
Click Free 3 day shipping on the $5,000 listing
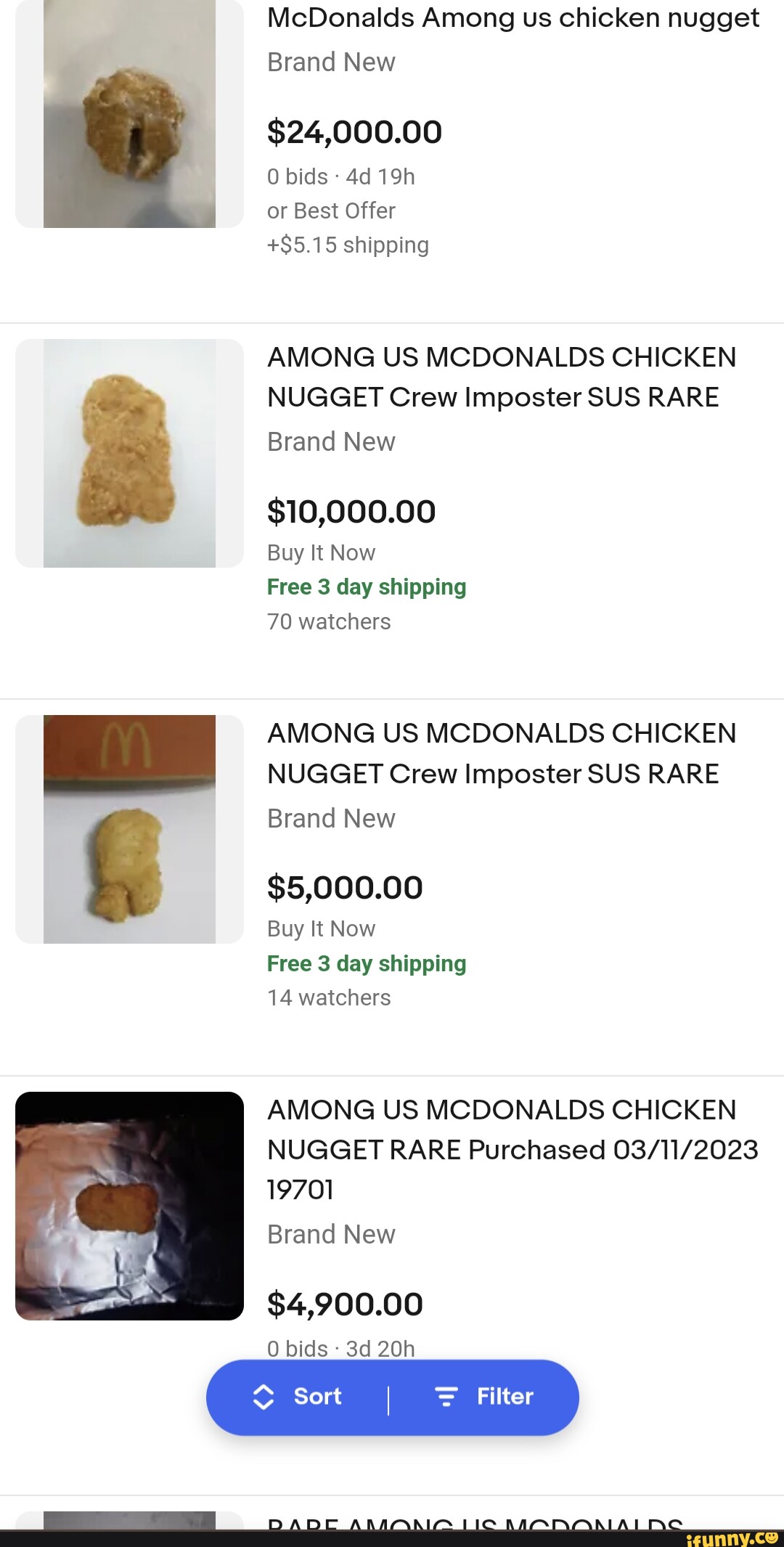366,963
